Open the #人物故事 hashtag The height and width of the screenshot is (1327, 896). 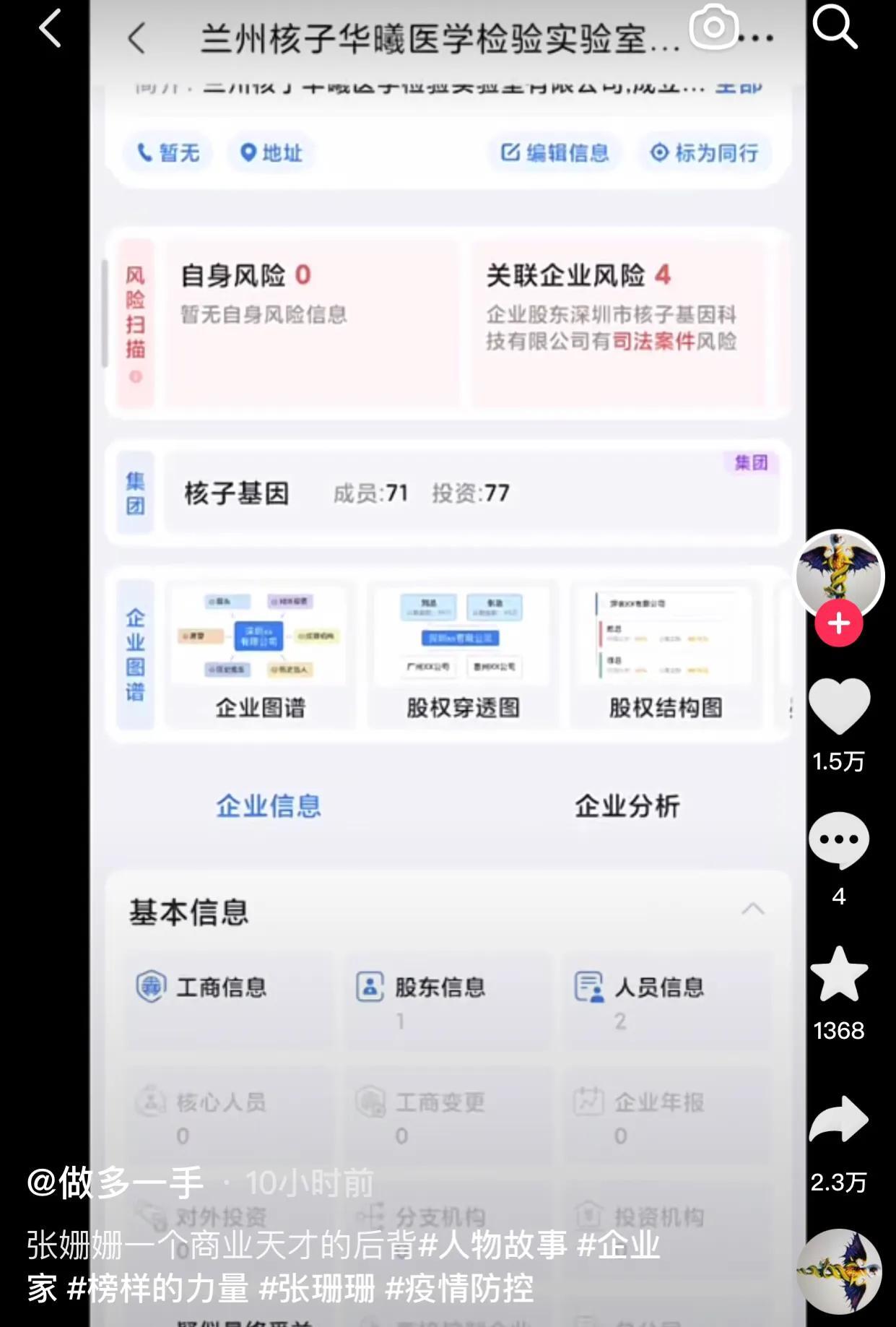493,1245
